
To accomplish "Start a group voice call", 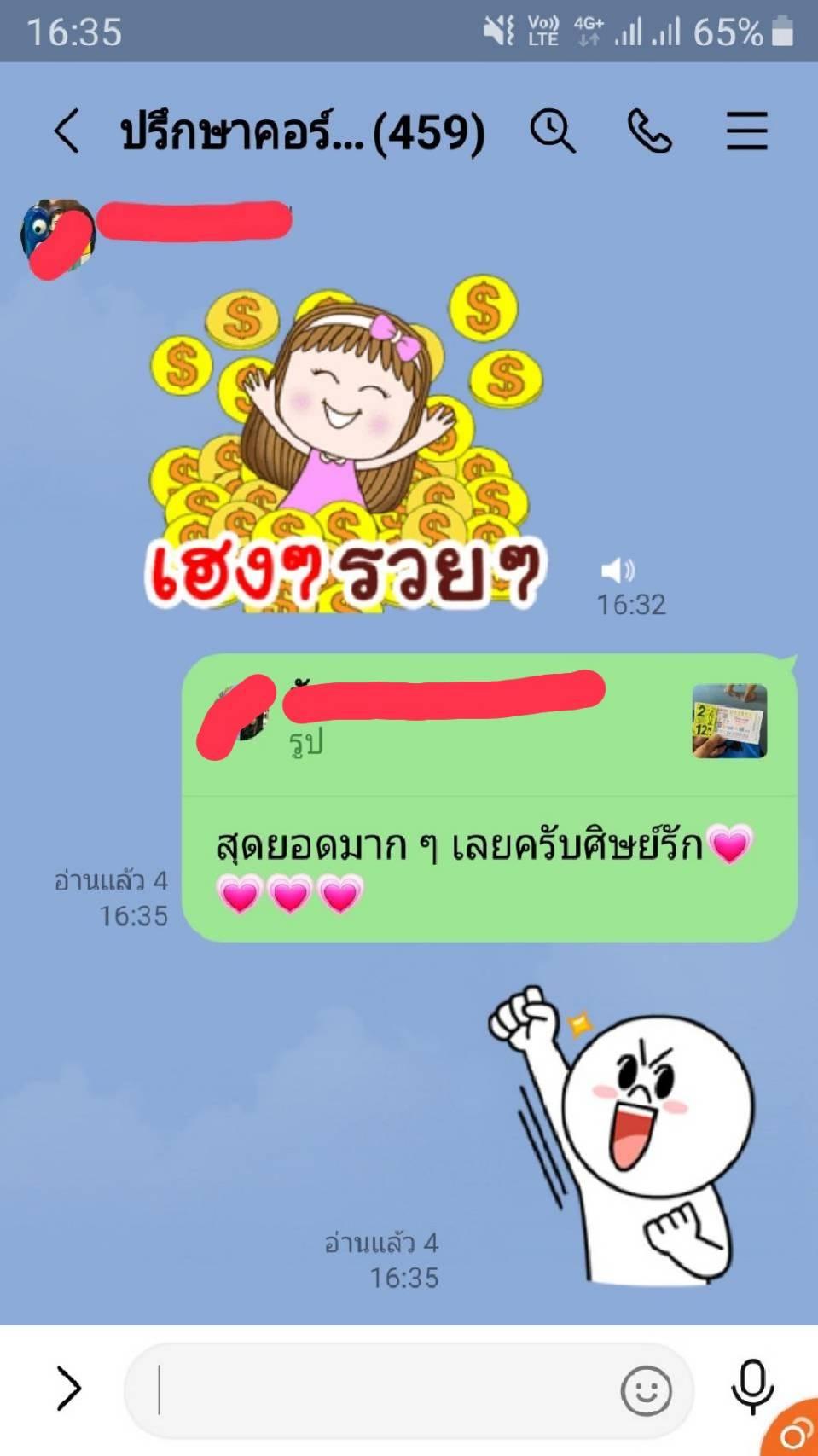I will (650, 131).
